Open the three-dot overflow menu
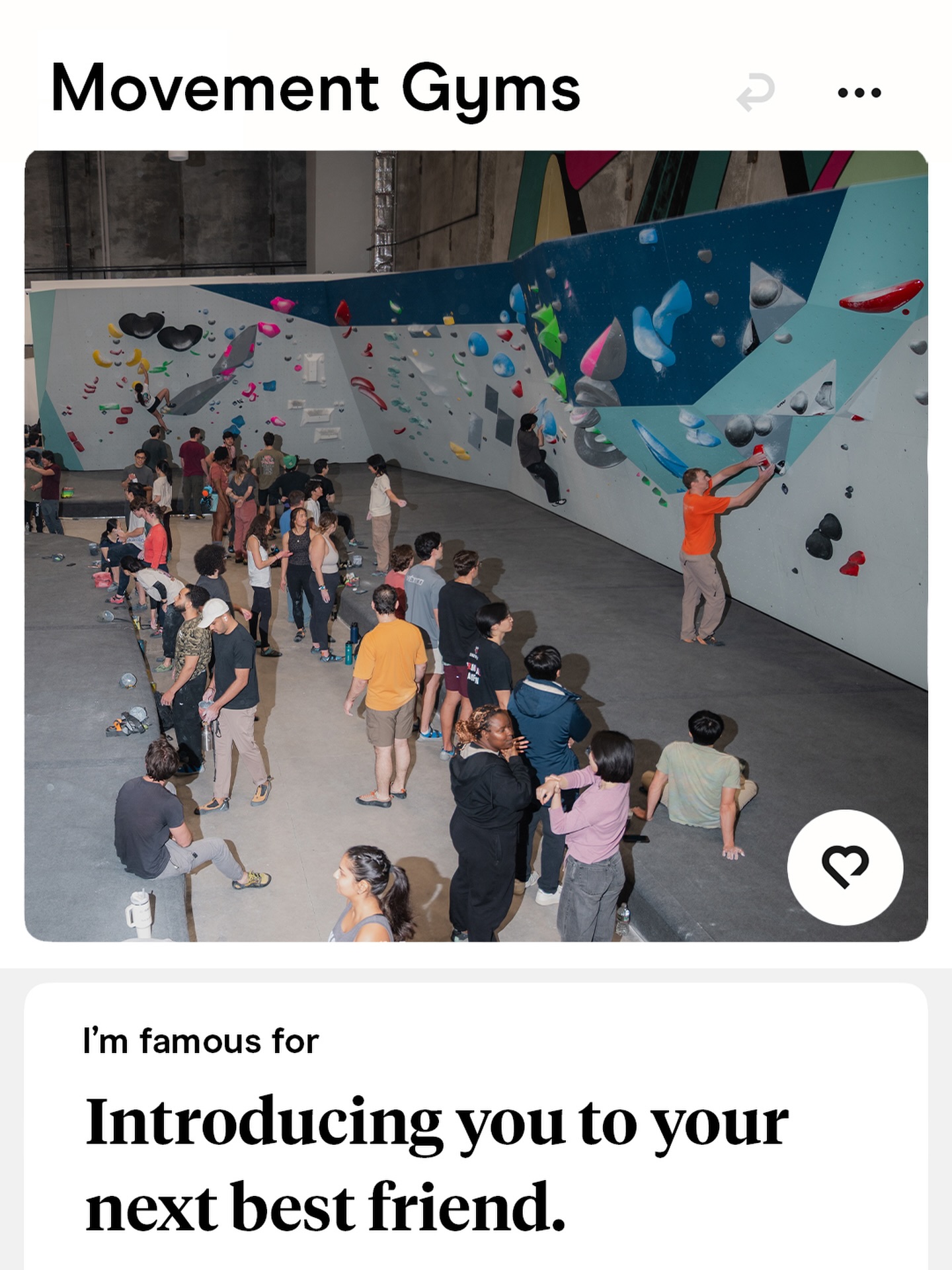The width and height of the screenshot is (952, 1270). point(859,93)
